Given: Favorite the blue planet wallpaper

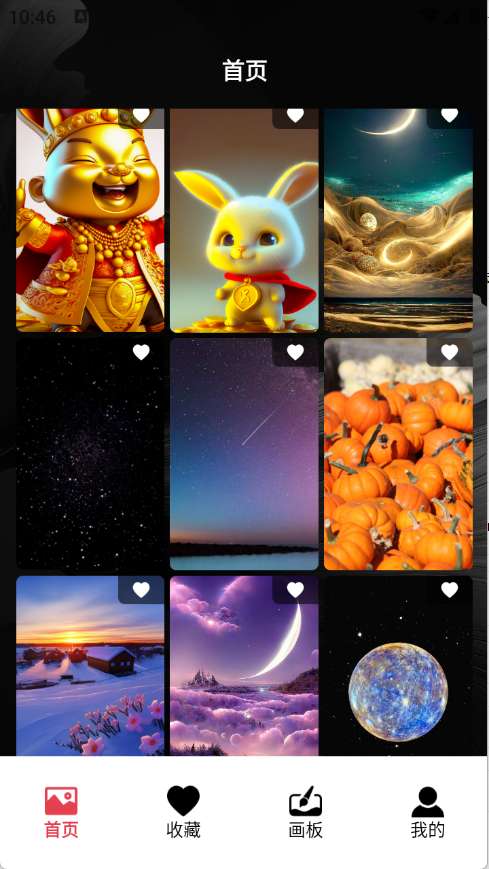Looking at the screenshot, I should click(x=450, y=590).
